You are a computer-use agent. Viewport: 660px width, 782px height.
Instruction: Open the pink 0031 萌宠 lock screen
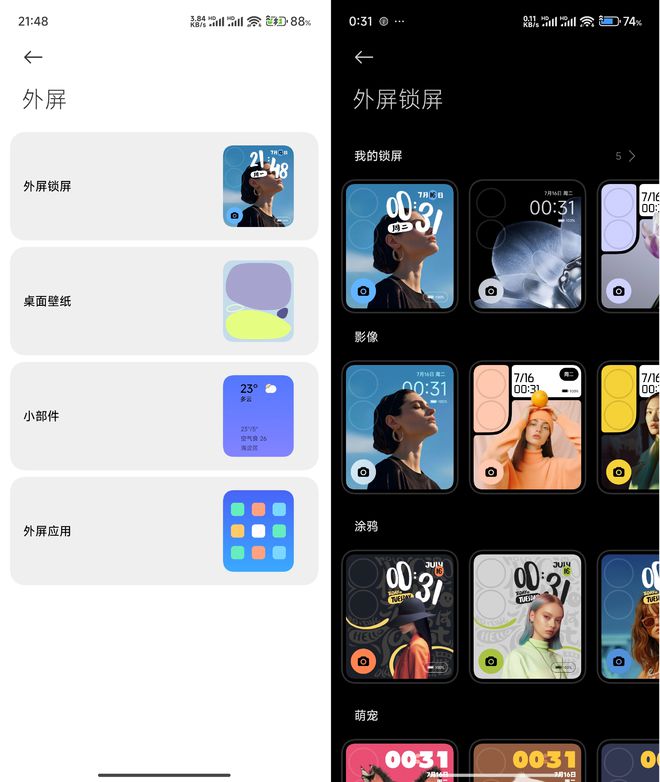[400, 761]
